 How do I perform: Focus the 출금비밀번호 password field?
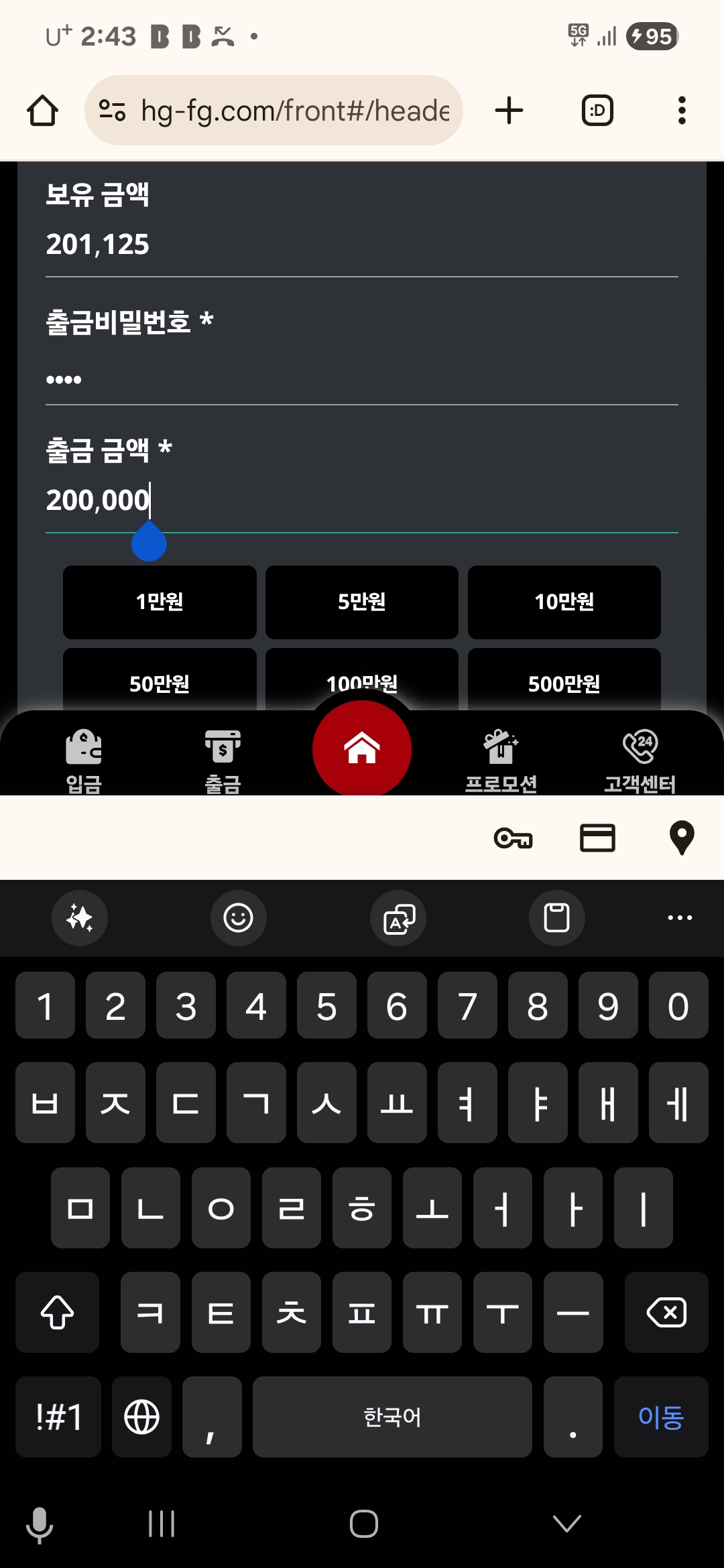tap(362, 379)
